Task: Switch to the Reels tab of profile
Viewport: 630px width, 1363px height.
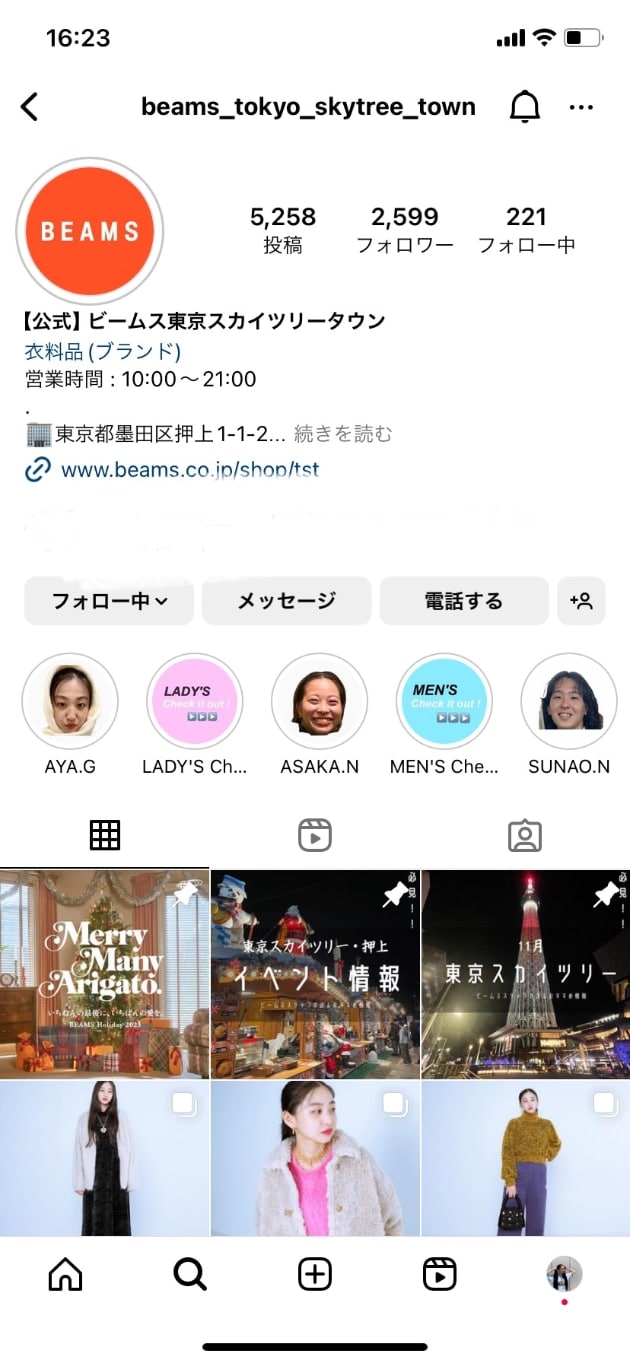Action: coord(315,835)
